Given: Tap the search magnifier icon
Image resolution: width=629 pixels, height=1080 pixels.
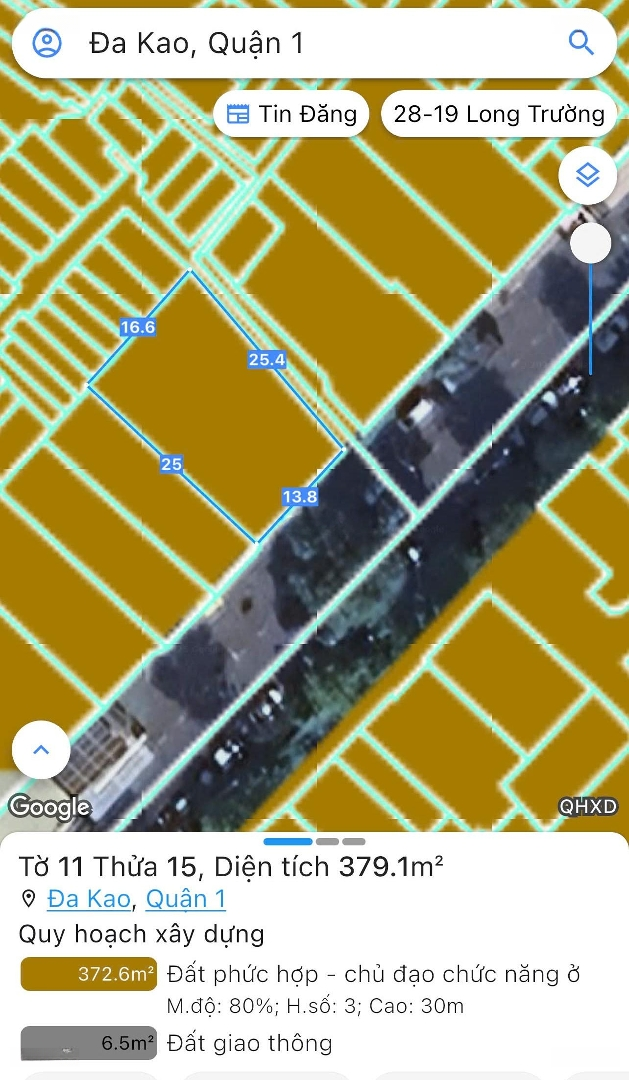Looking at the screenshot, I should point(581,42).
